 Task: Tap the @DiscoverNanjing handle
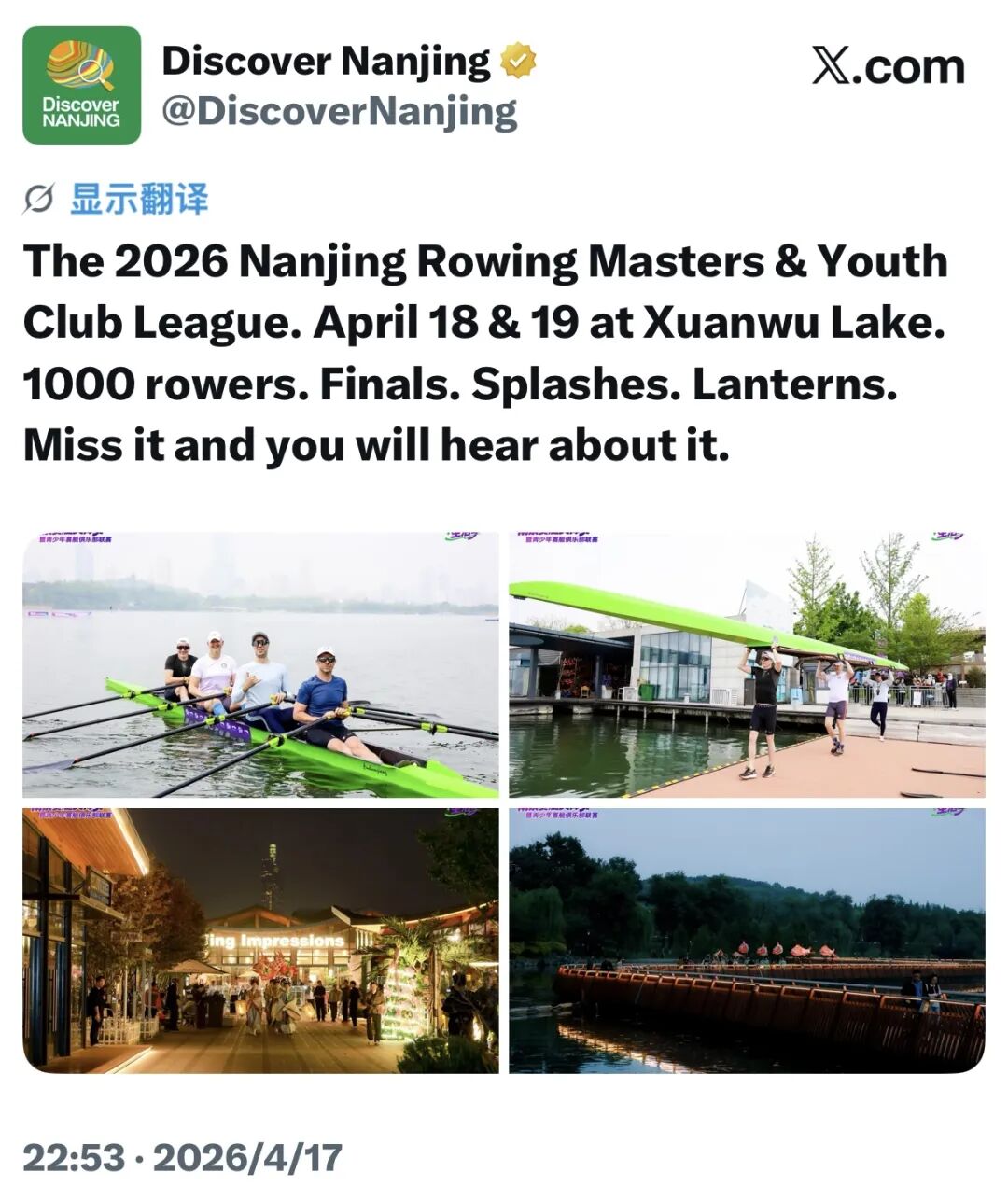point(339,112)
